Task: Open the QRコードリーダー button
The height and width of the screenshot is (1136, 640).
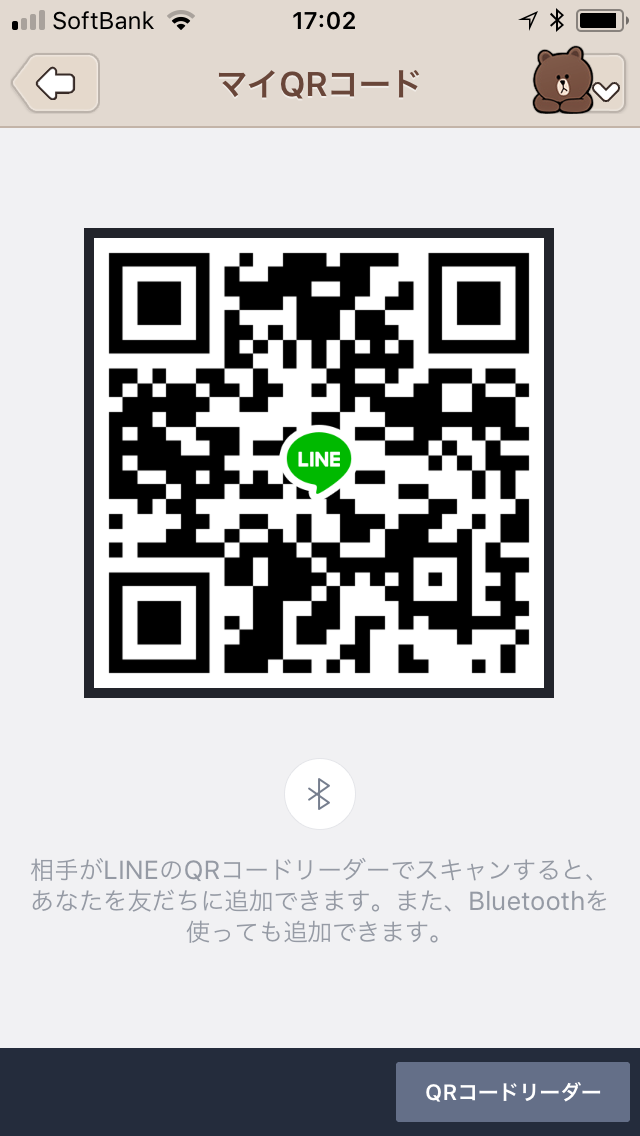Action: point(512,1092)
